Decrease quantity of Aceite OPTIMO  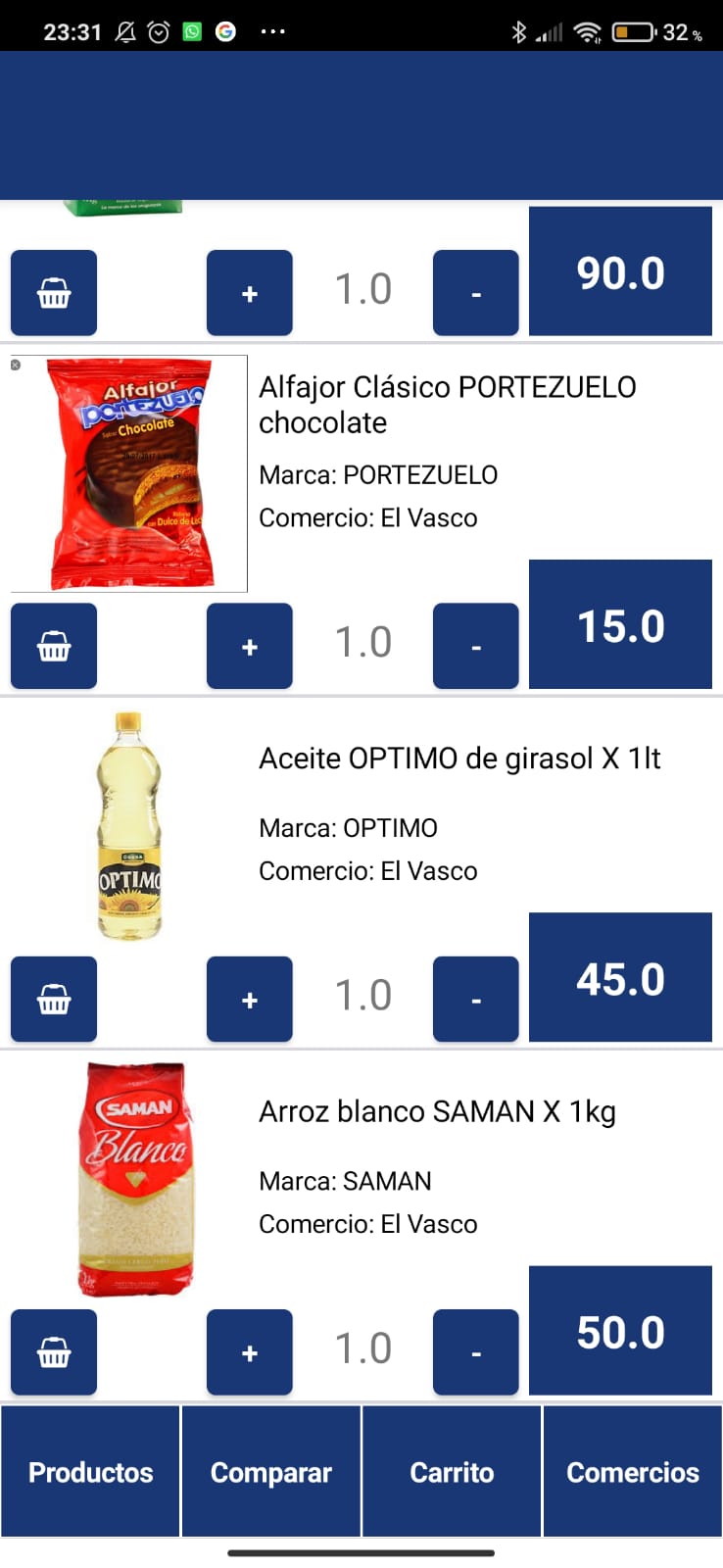coord(475,999)
